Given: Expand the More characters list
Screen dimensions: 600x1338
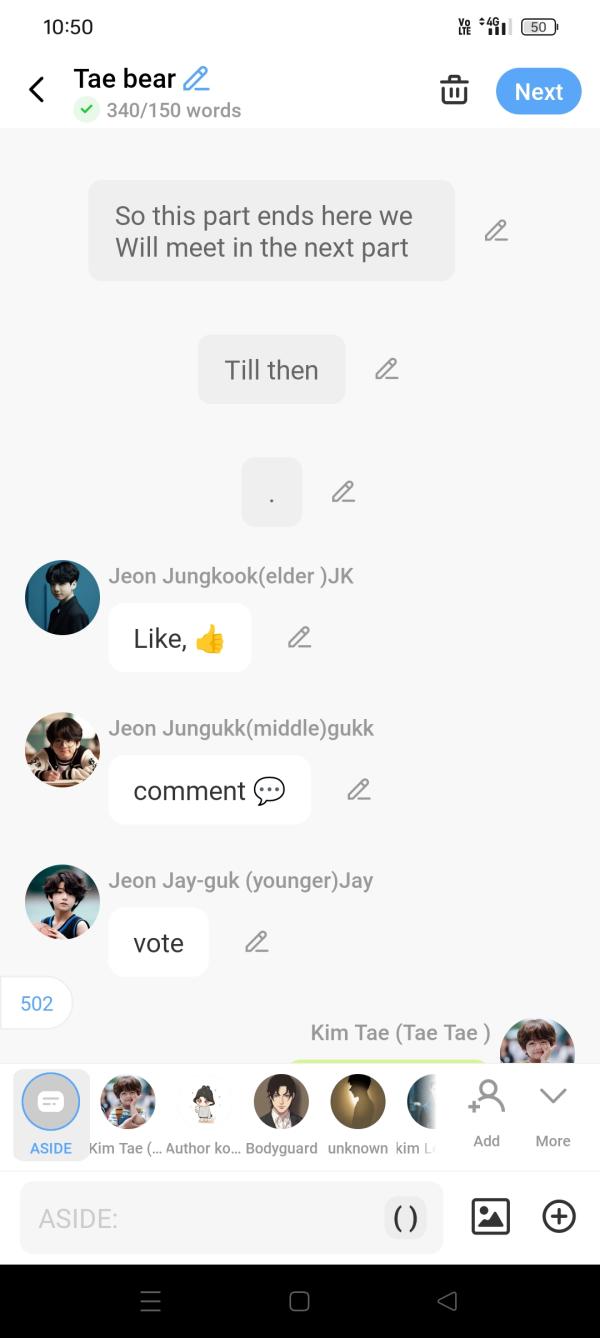Looking at the screenshot, I should click(x=553, y=1112).
